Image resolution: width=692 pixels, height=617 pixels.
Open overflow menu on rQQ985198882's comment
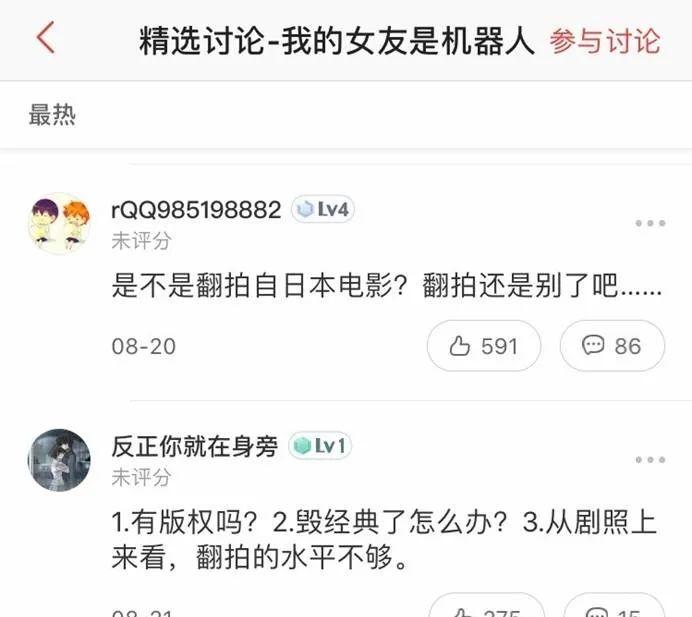click(x=649, y=223)
